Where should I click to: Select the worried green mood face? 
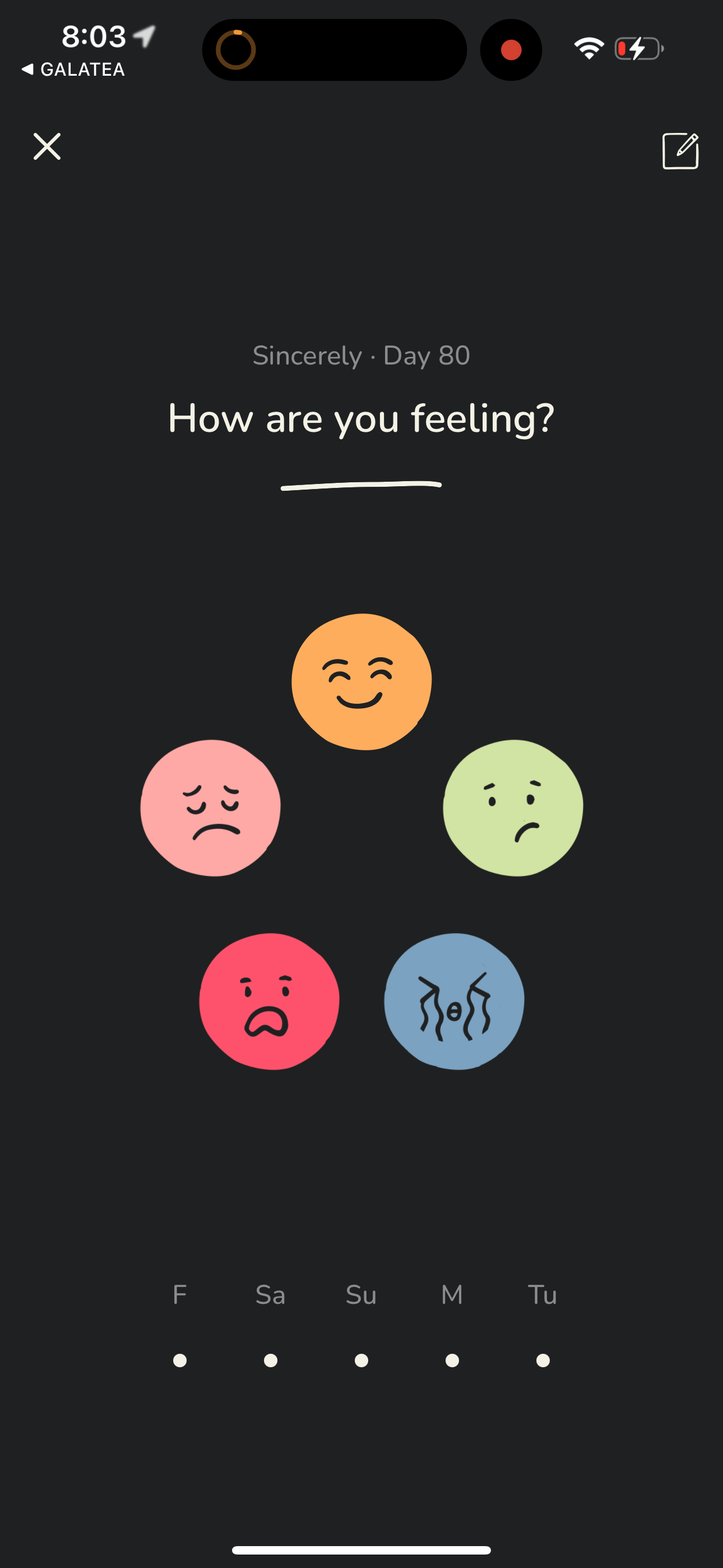pyautogui.click(x=512, y=807)
